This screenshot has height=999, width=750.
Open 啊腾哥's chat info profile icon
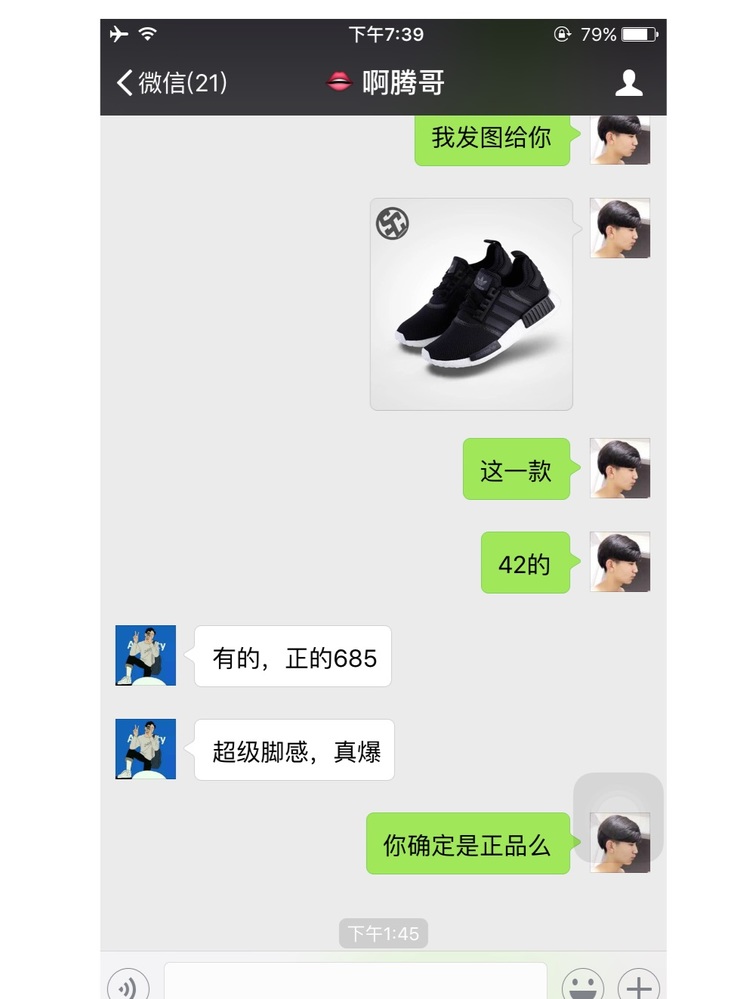pyautogui.click(x=628, y=82)
